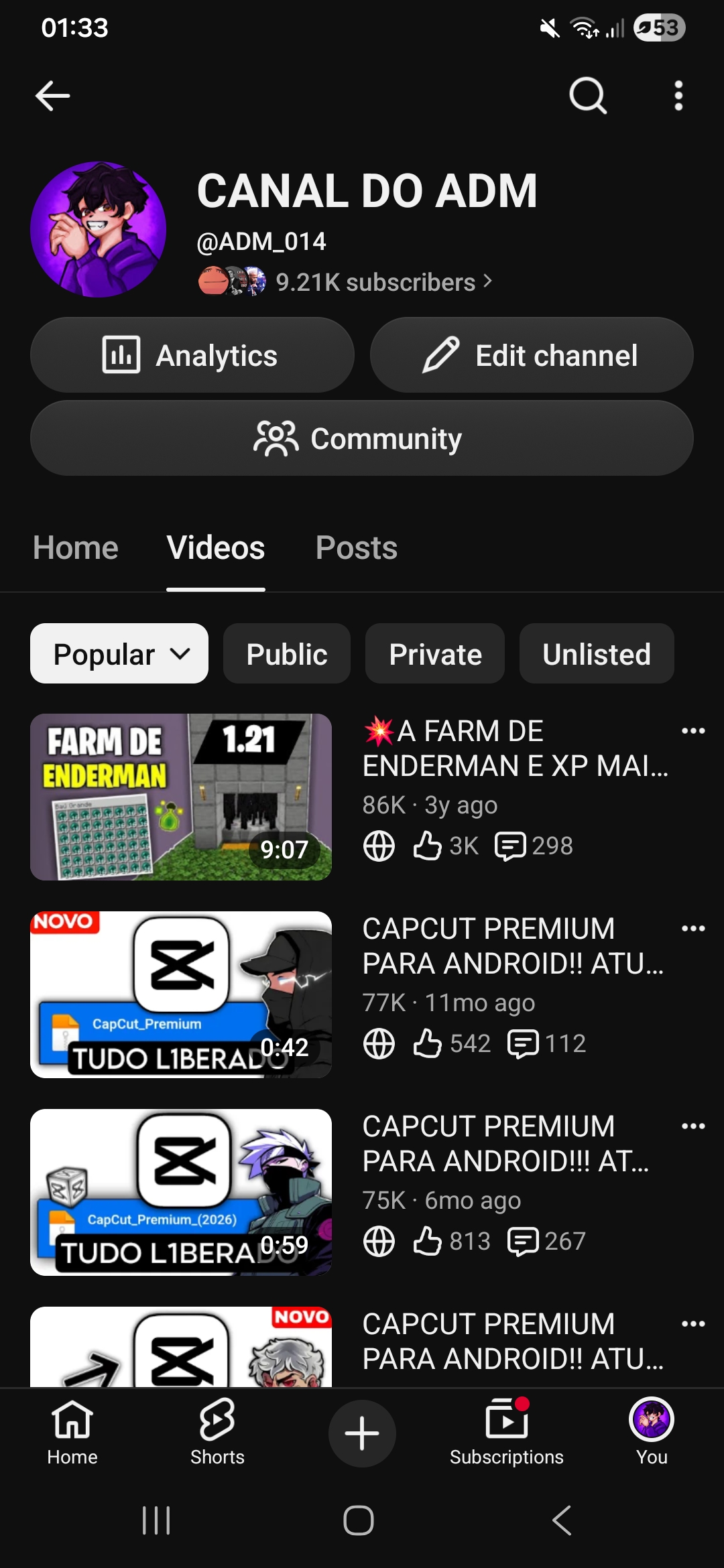
Task: Play the 0:42 CapCut Premium video
Action: coord(181,994)
